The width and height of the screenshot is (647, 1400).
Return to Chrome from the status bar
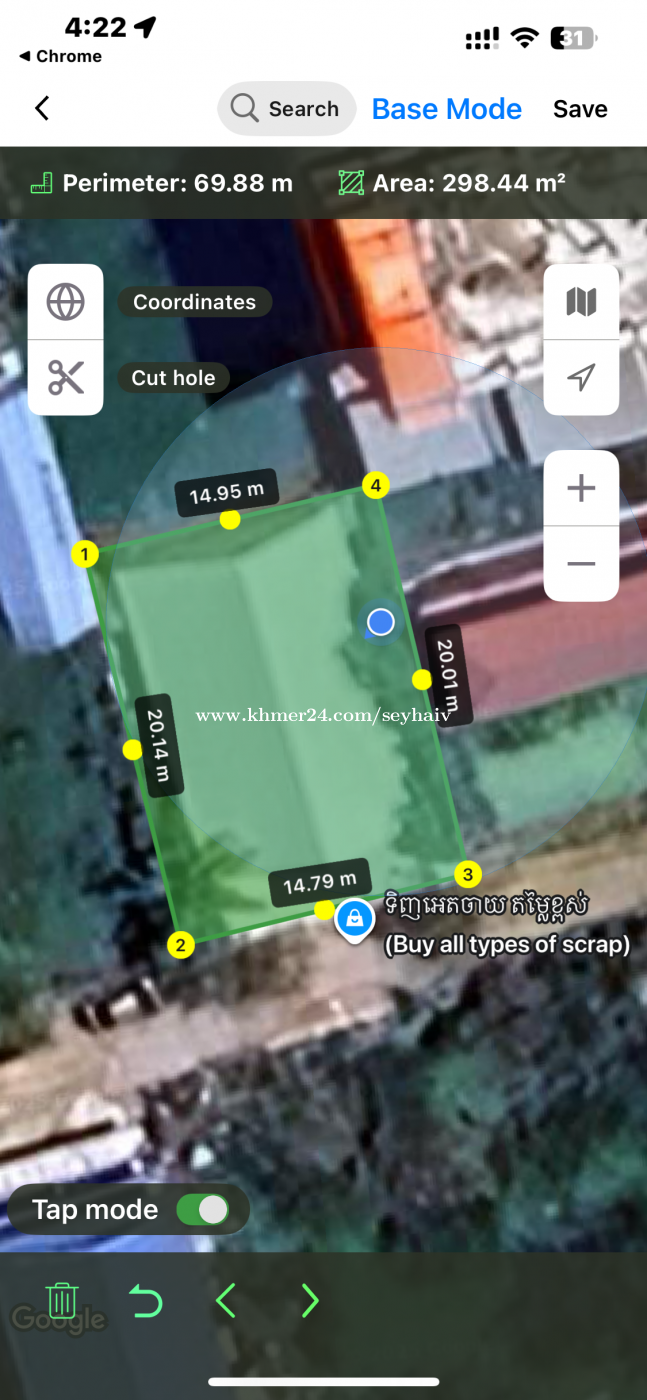click(60, 56)
